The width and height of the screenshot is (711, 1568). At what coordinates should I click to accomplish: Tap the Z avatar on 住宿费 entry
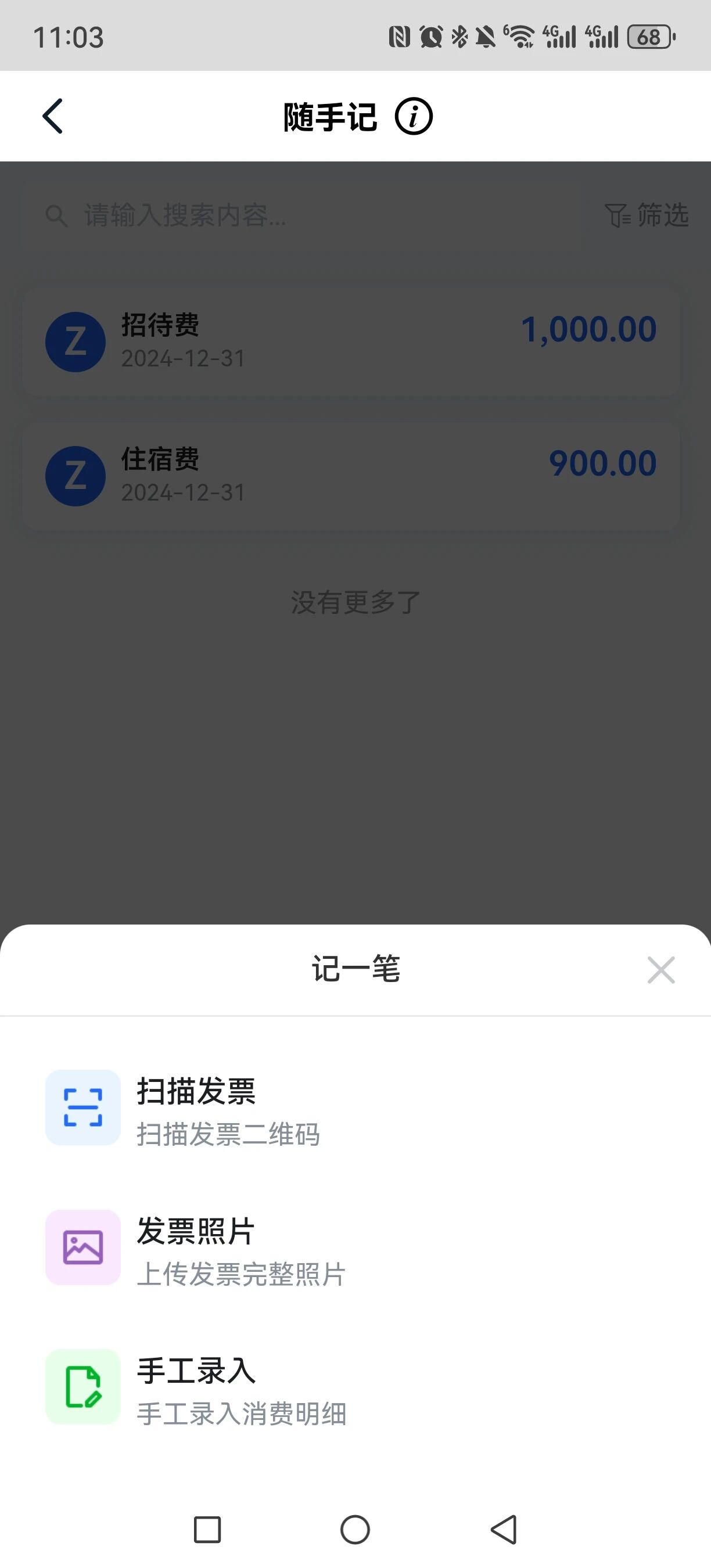pyautogui.click(x=75, y=476)
